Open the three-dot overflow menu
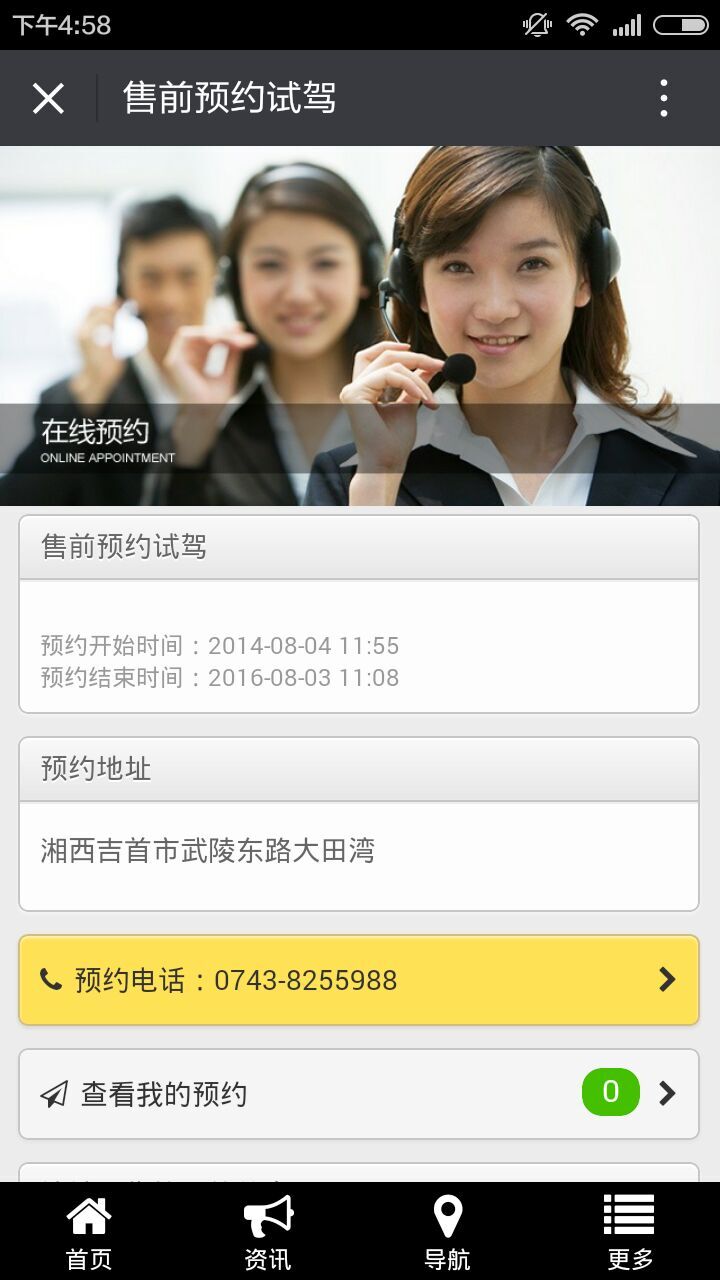720x1280 pixels. click(x=663, y=98)
